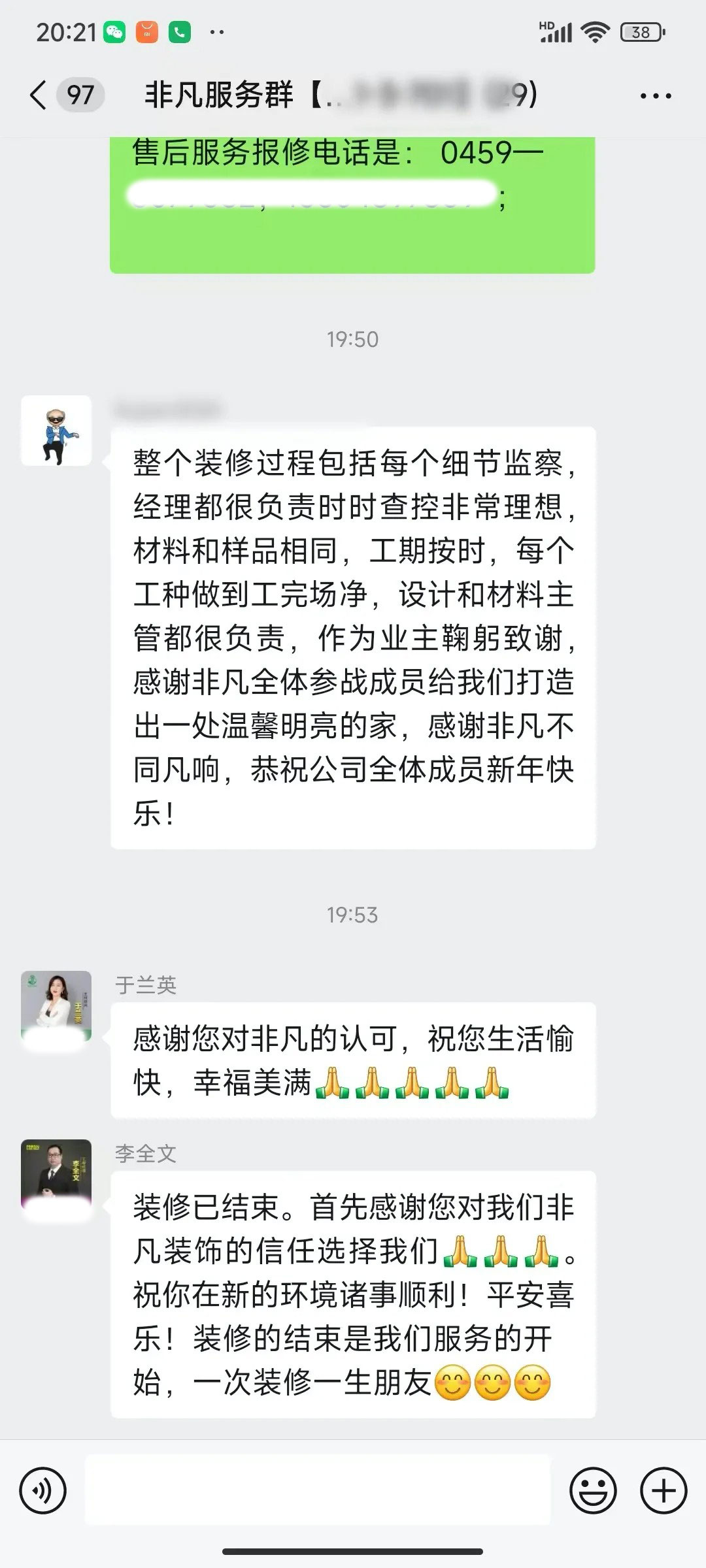Open the emoji picker

coord(593,1491)
